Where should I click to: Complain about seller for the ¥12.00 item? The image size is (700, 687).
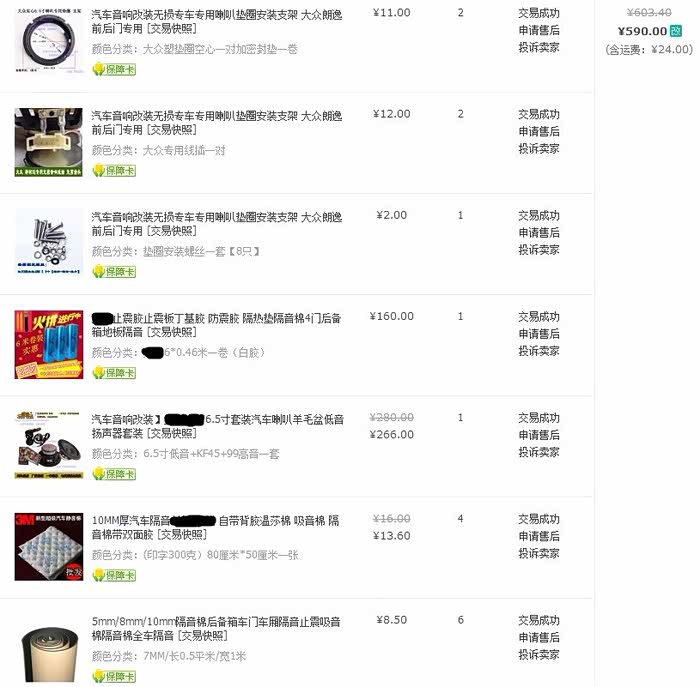click(538, 148)
